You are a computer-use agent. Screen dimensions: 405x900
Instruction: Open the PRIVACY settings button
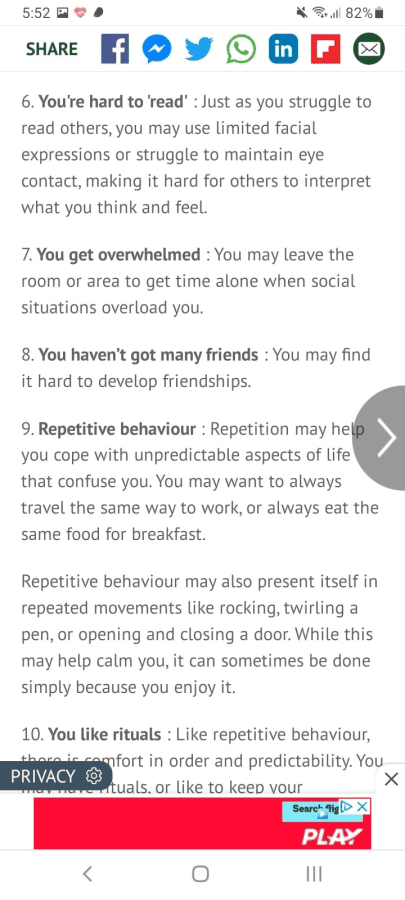point(56,777)
